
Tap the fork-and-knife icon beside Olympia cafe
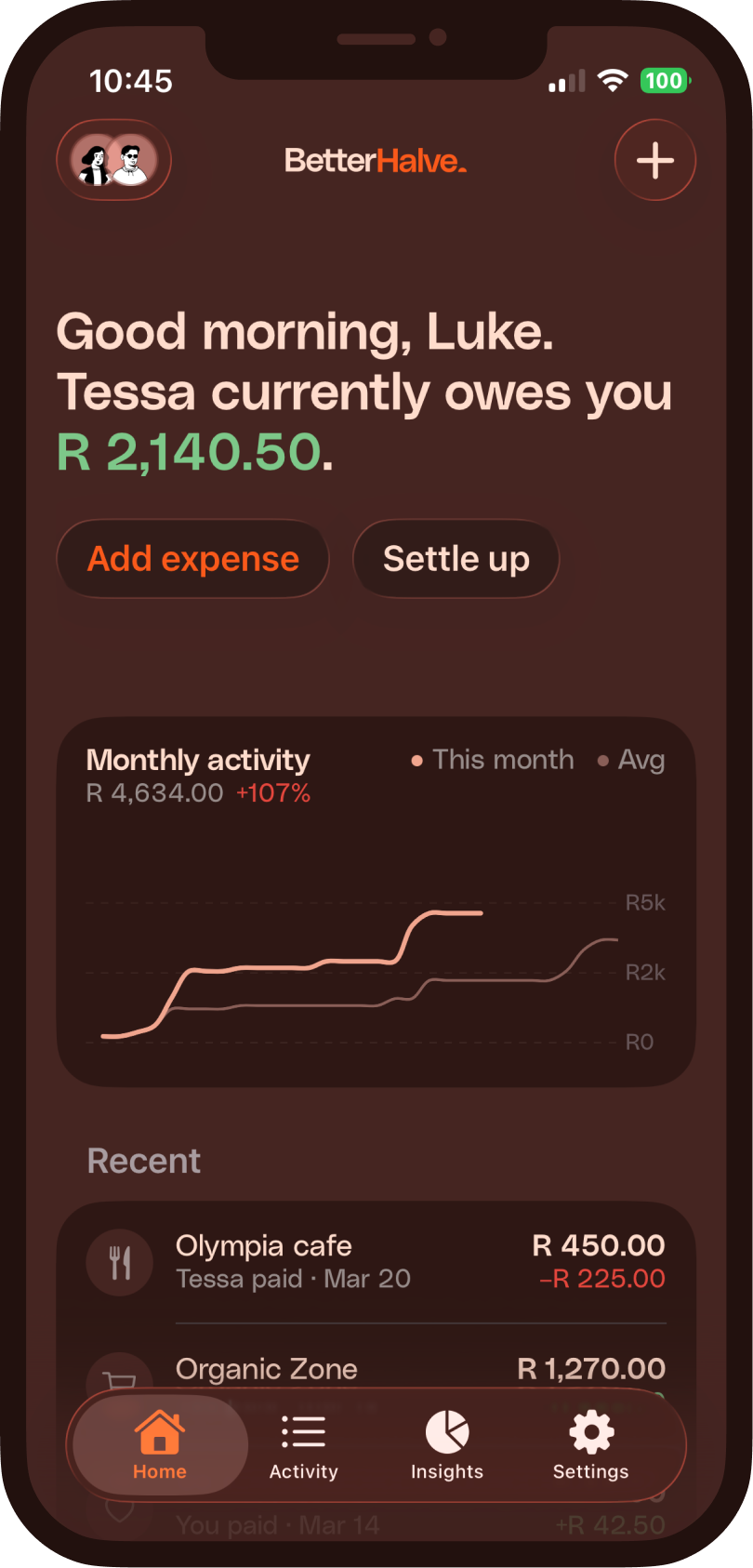(119, 1261)
